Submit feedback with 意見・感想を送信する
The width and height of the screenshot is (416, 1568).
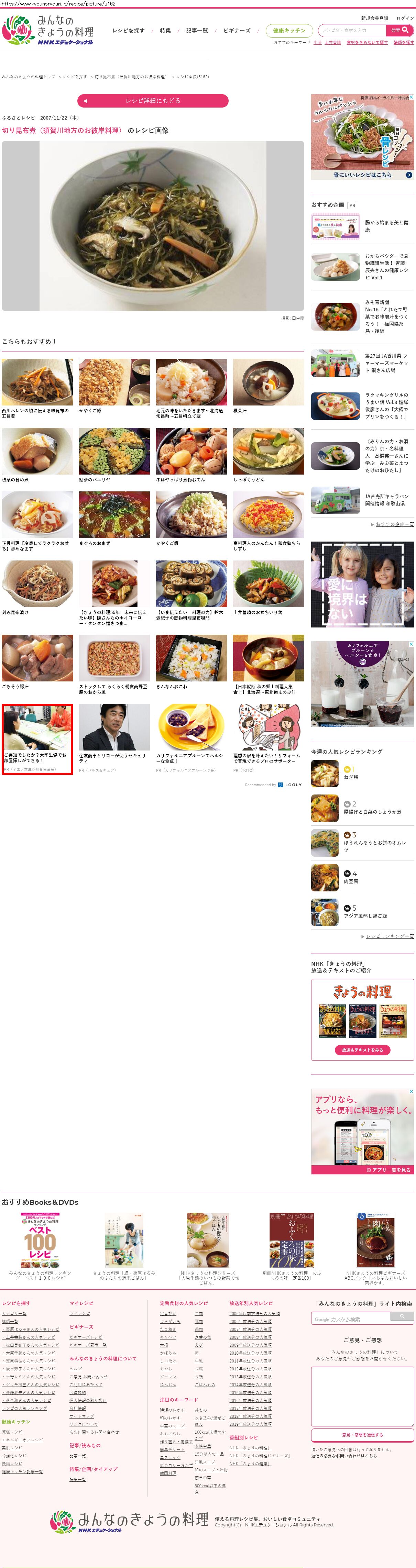(x=362, y=1435)
